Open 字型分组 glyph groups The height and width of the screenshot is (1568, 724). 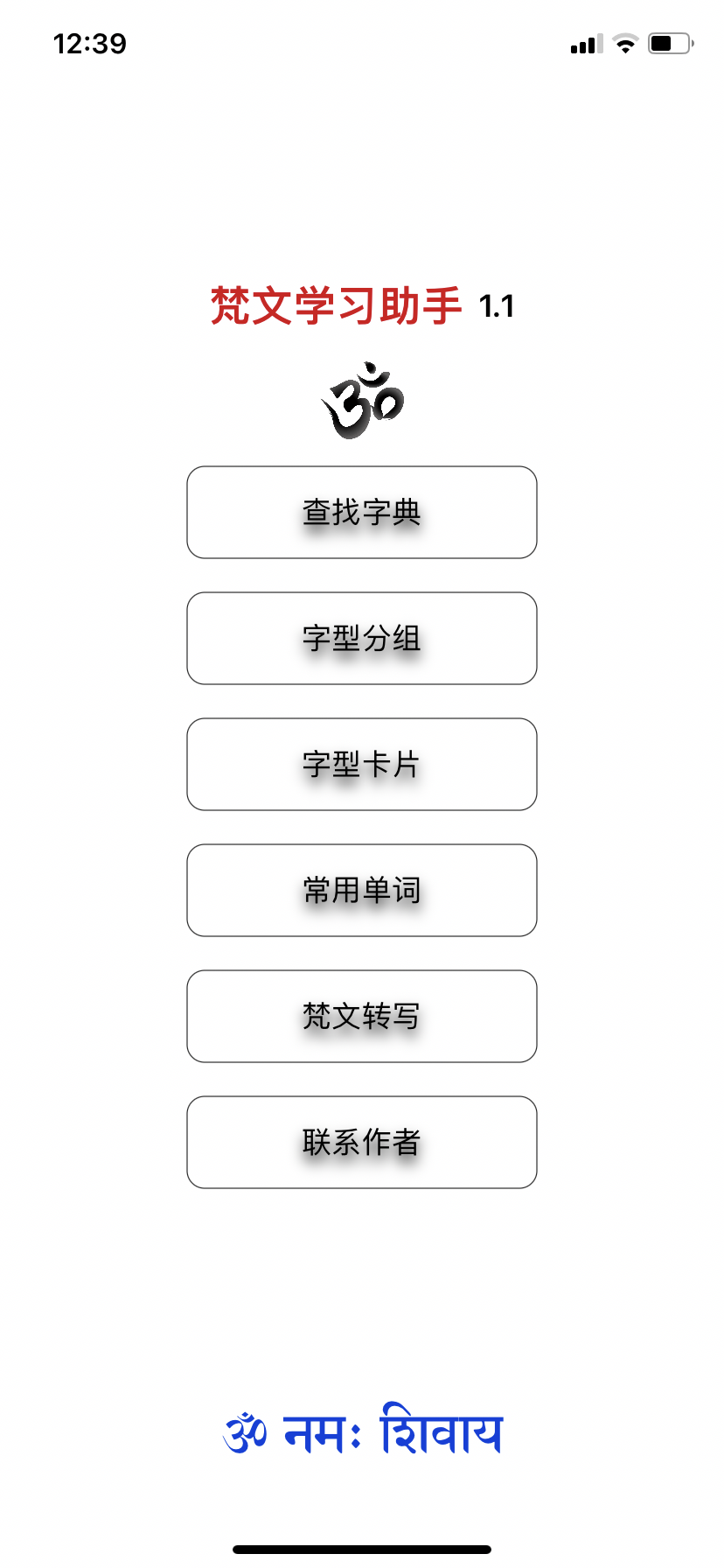click(x=362, y=638)
